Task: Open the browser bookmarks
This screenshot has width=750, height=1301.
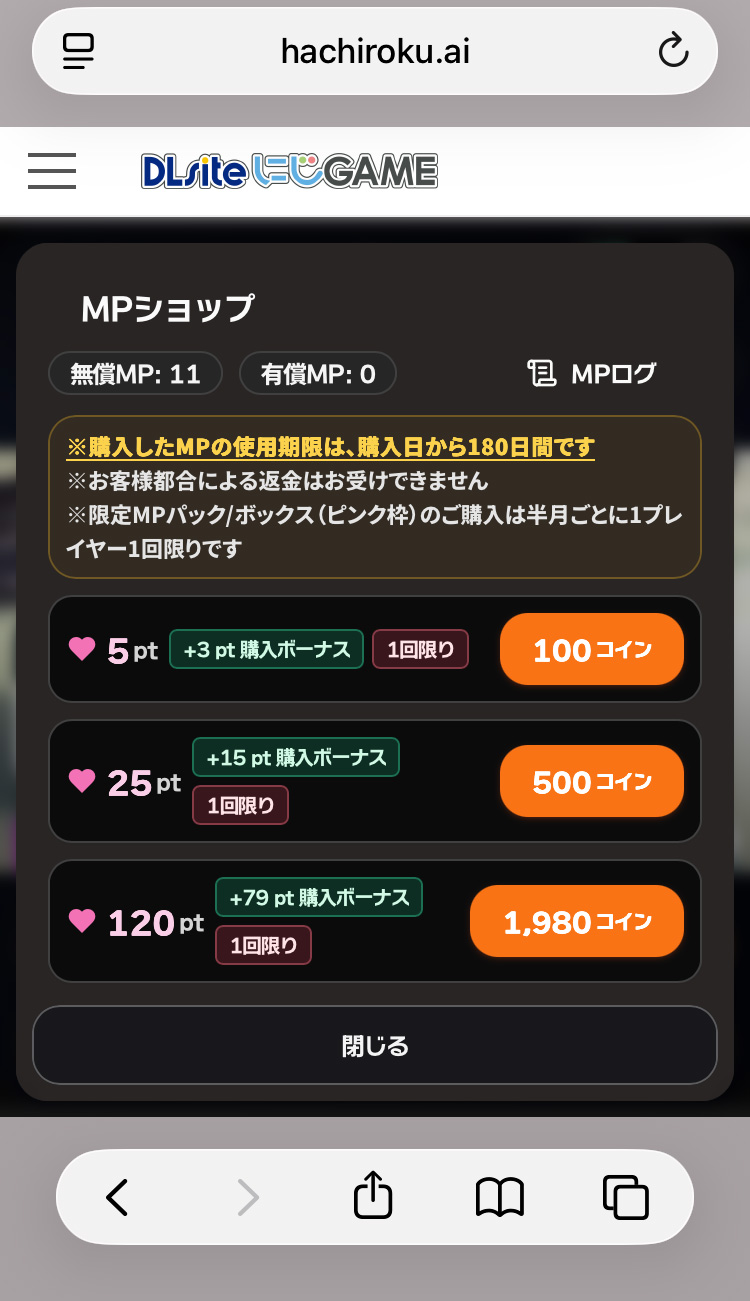Action: [499, 1197]
